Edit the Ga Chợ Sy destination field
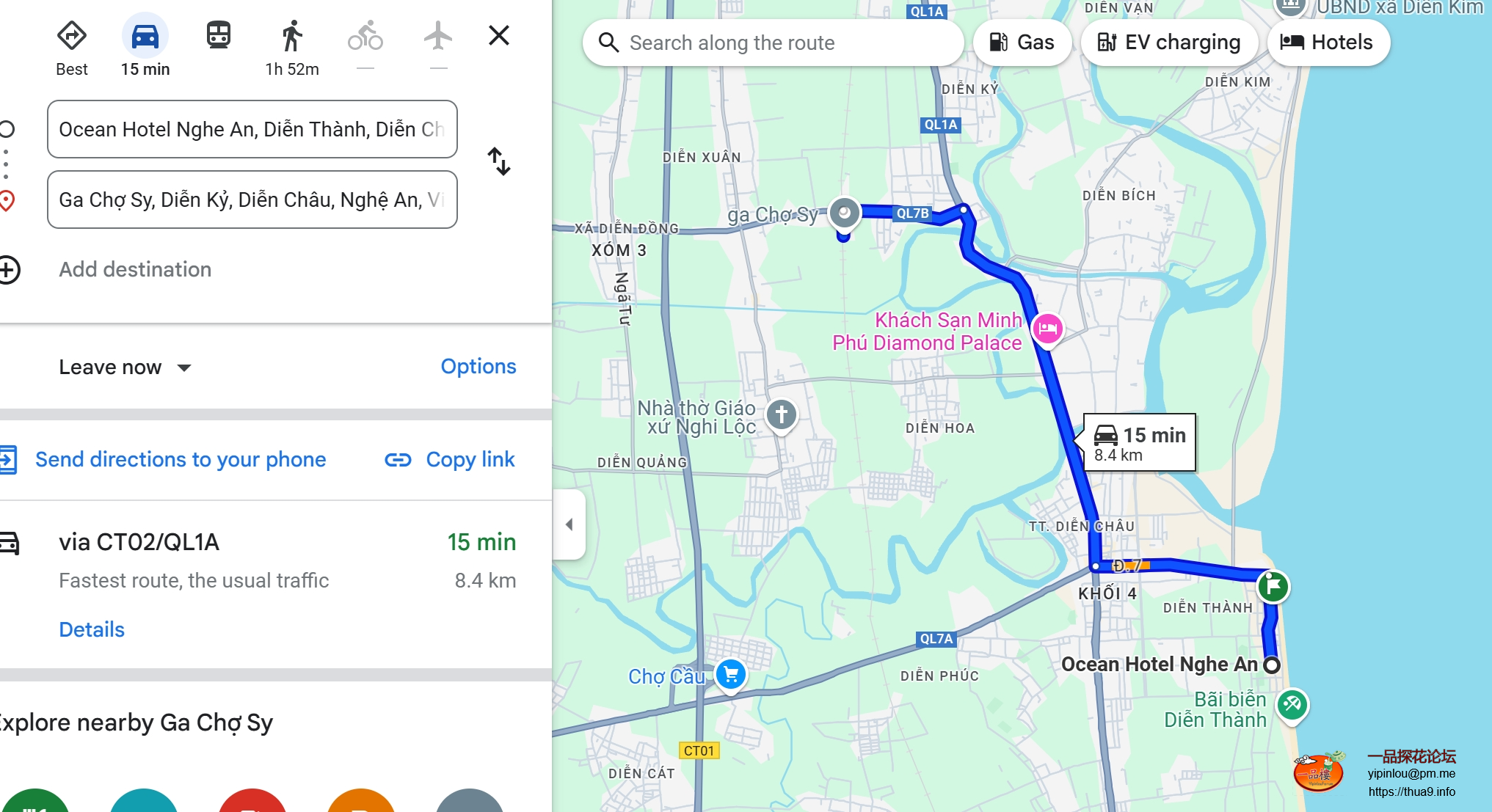 coord(252,200)
